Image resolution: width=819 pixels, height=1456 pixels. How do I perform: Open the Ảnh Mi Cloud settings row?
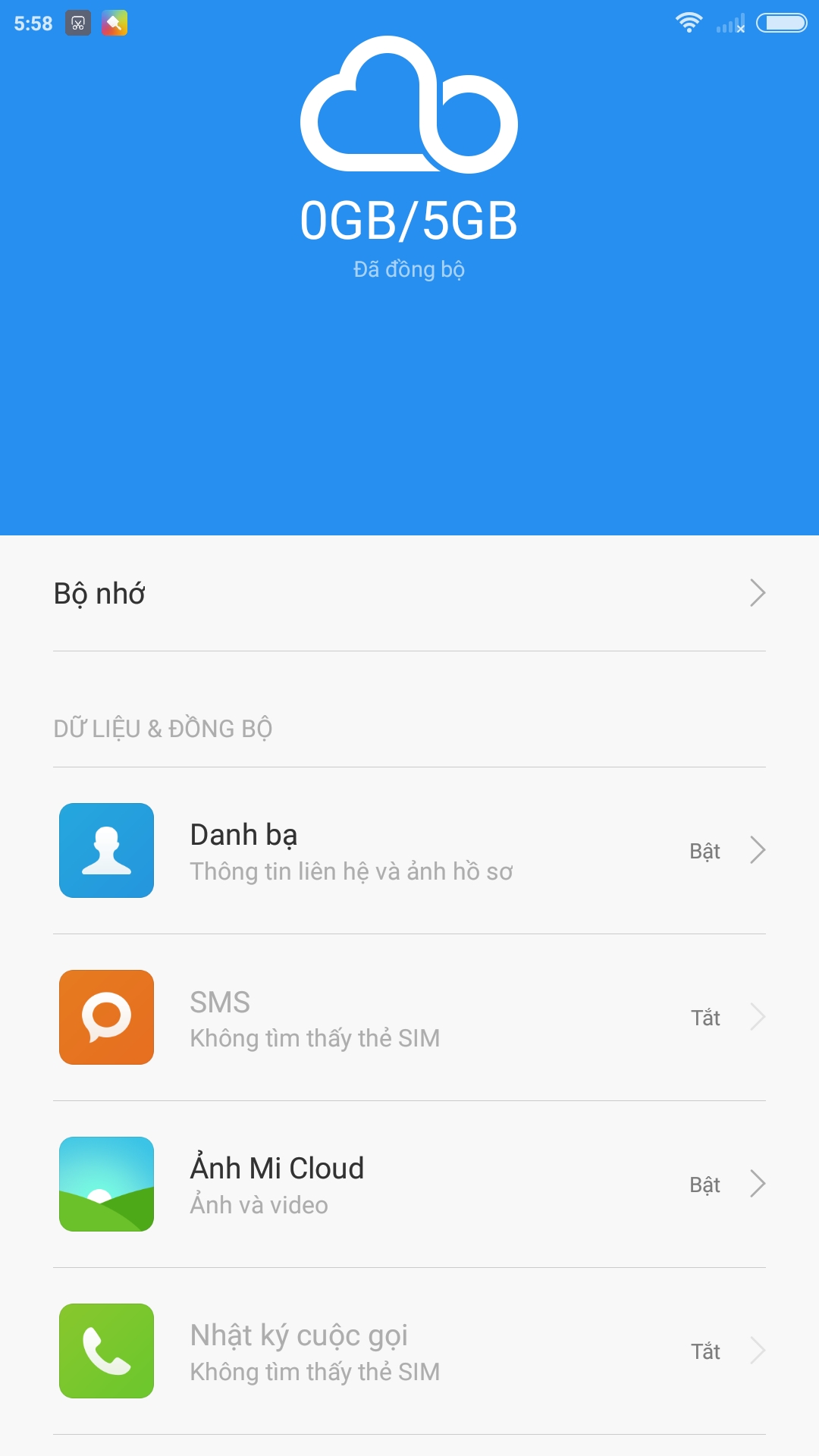coord(409,1184)
